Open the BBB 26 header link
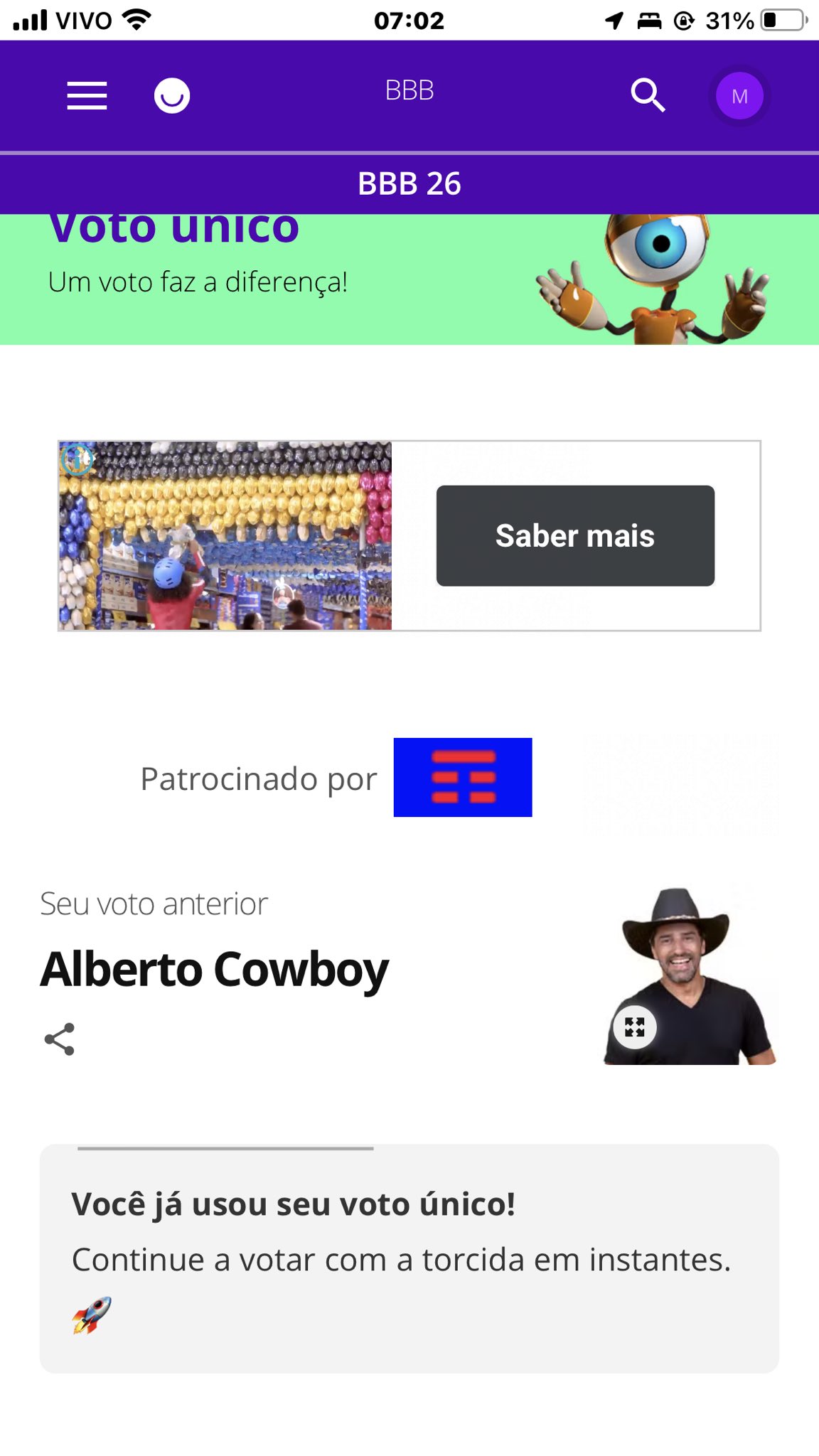The width and height of the screenshot is (819, 1456). pyautogui.click(x=409, y=184)
